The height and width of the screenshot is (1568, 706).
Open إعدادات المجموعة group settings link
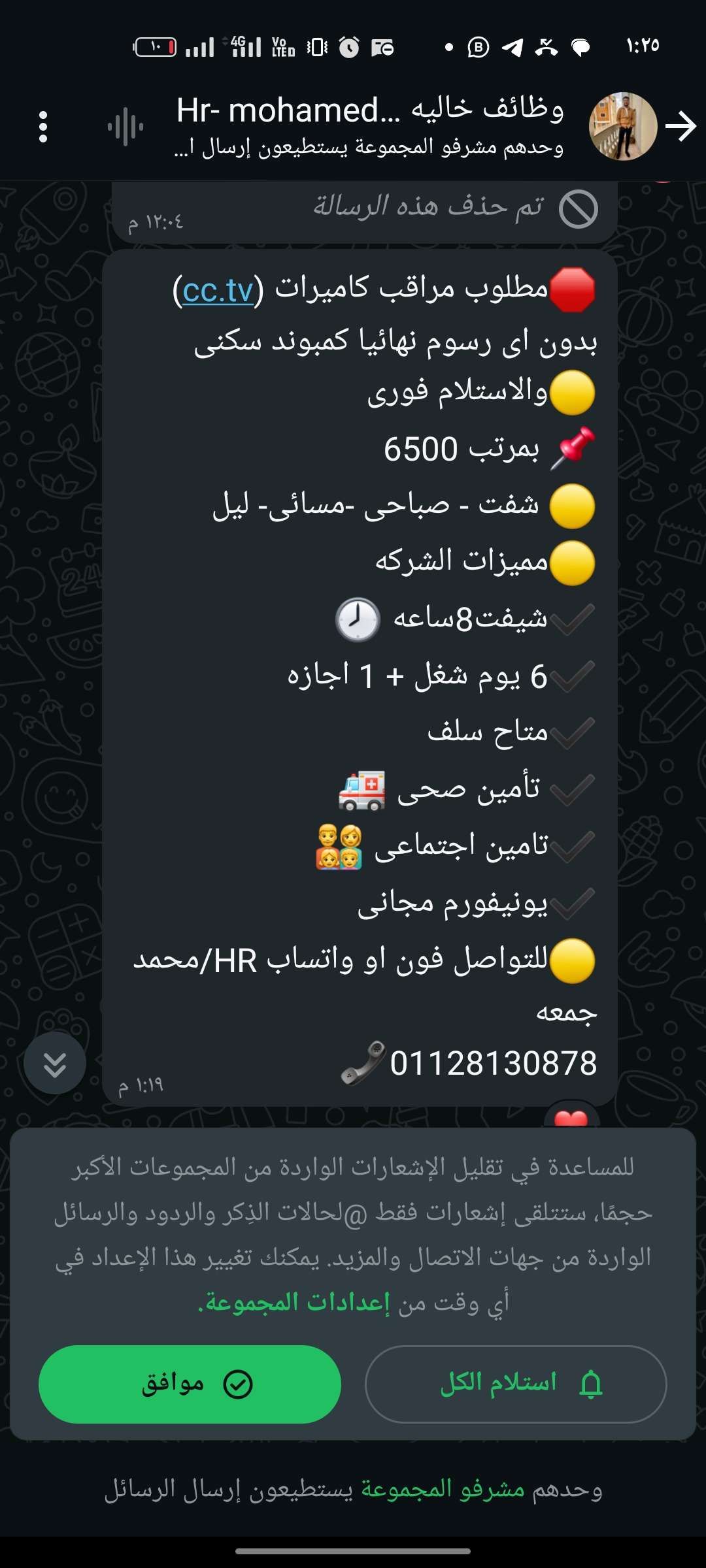coord(295,1302)
